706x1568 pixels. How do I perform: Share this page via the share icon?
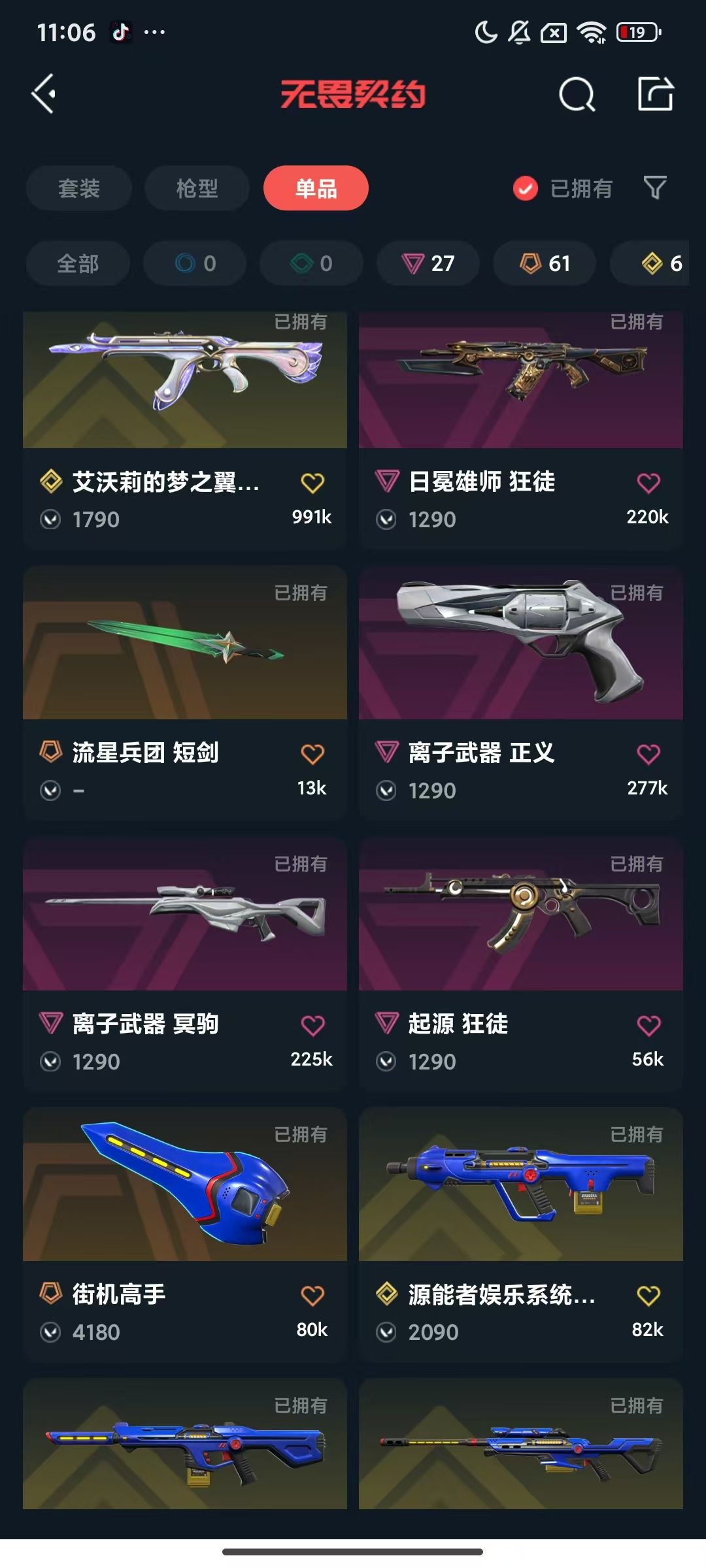point(656,94)
